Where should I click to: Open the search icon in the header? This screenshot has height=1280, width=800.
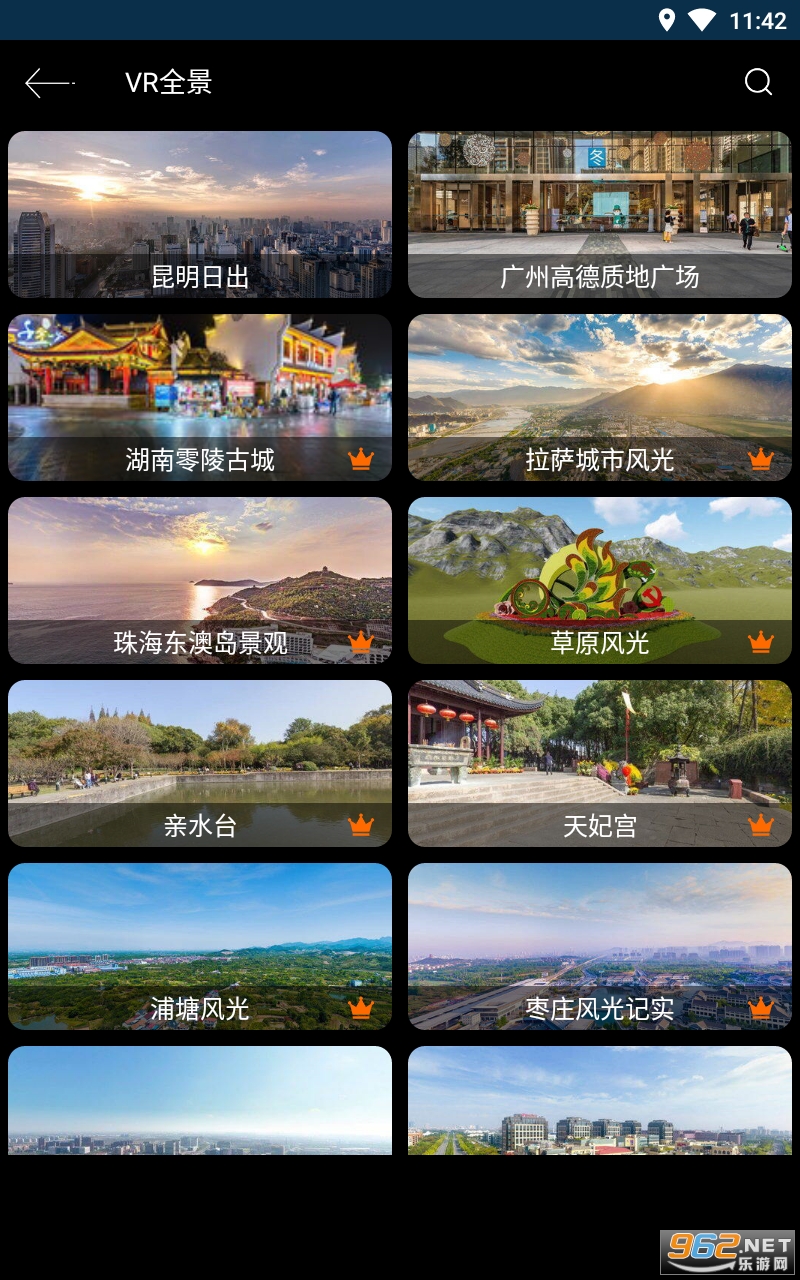tap(758, 82)
